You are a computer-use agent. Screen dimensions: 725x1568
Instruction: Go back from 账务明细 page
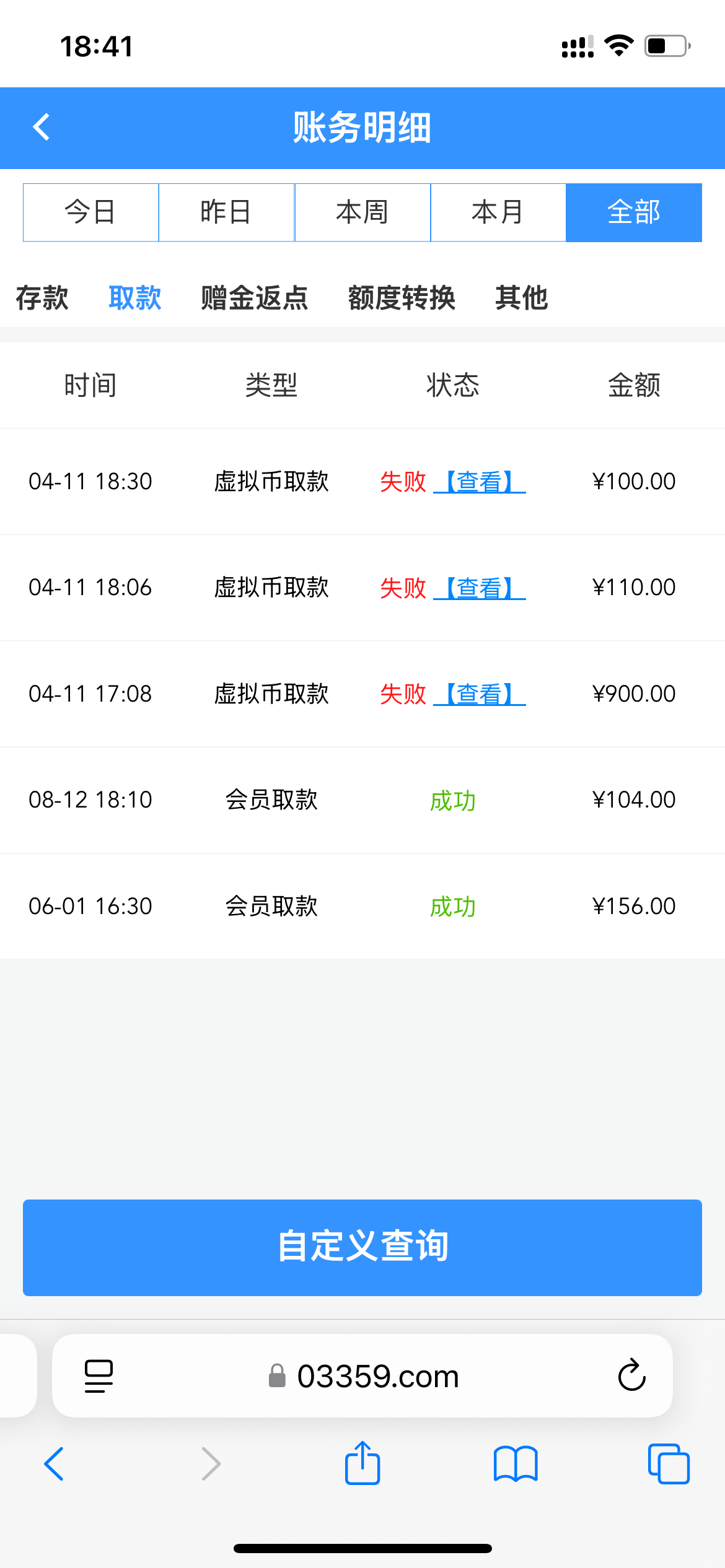(x=42, y=128)
